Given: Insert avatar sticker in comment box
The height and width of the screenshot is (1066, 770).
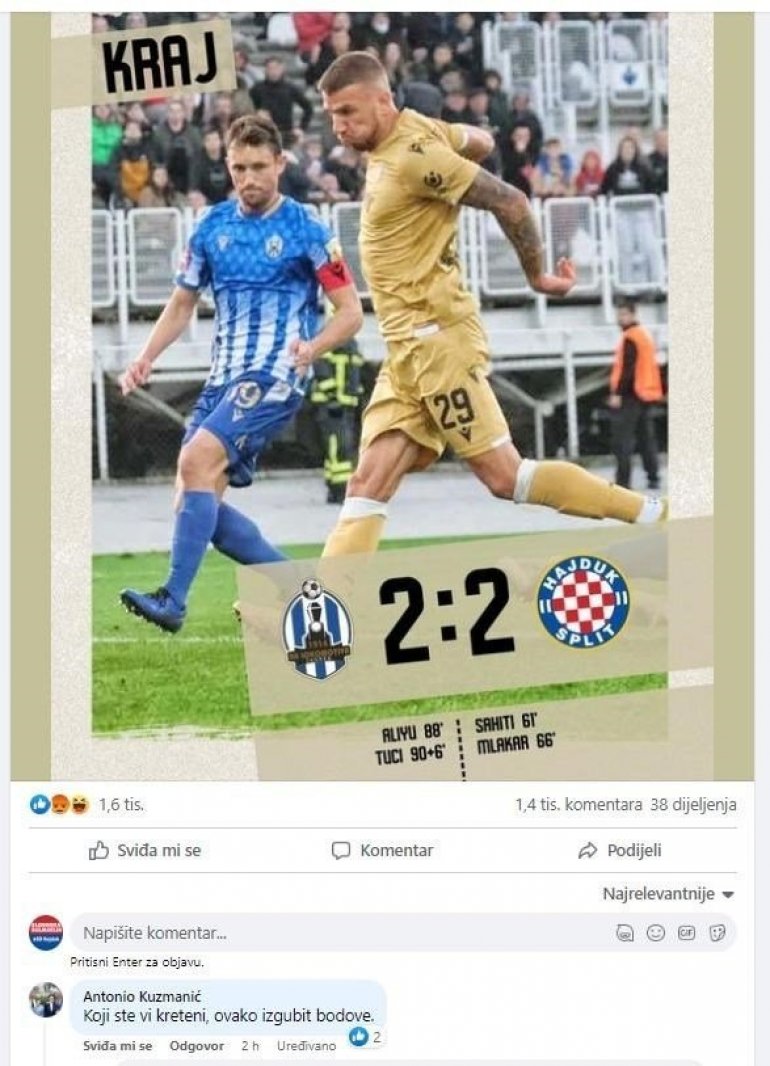Looking at the screenshot, I should 626,933.
